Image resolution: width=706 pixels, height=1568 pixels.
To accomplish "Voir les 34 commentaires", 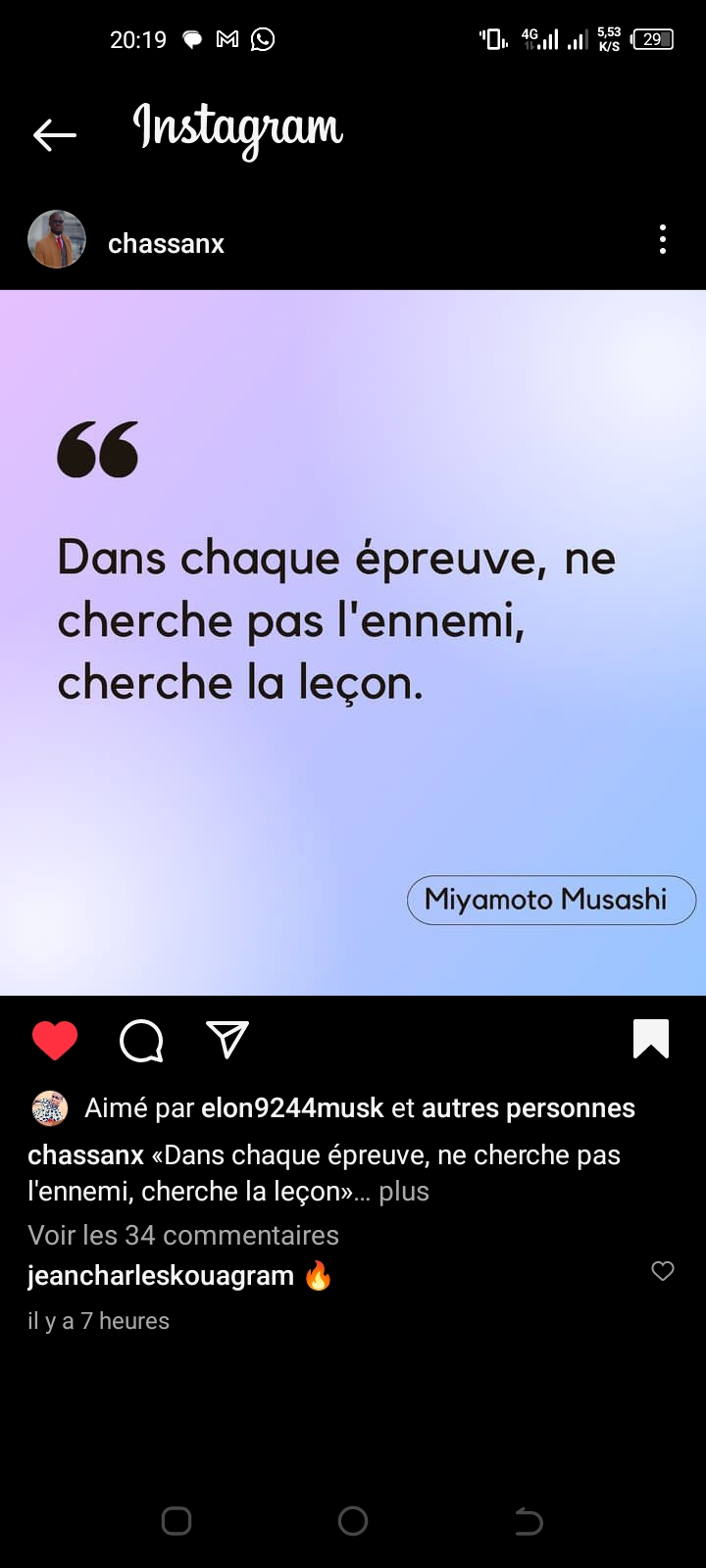I will click(x=183, y=1235).
